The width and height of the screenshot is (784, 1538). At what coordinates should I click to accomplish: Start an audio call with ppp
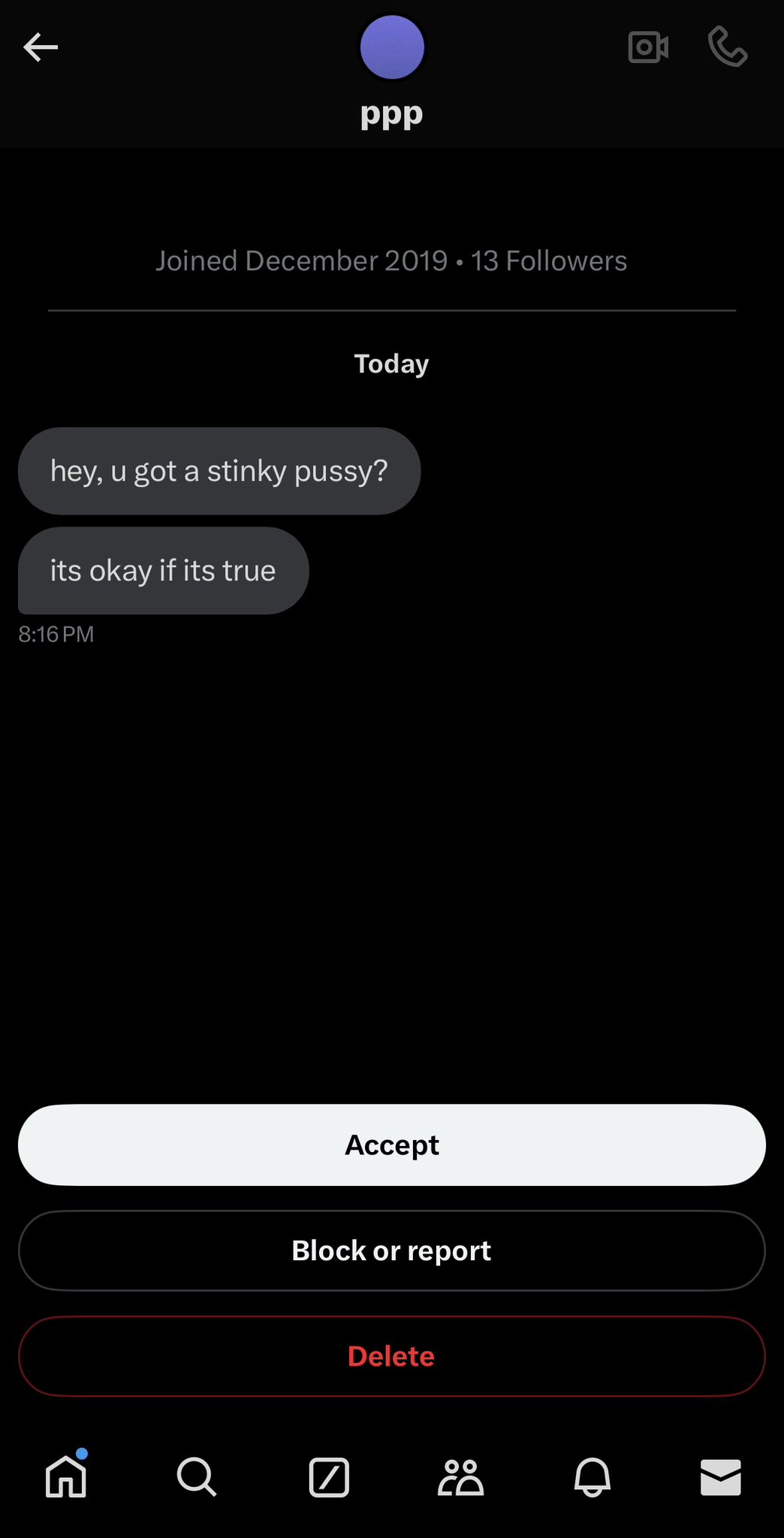click(727, 47)
